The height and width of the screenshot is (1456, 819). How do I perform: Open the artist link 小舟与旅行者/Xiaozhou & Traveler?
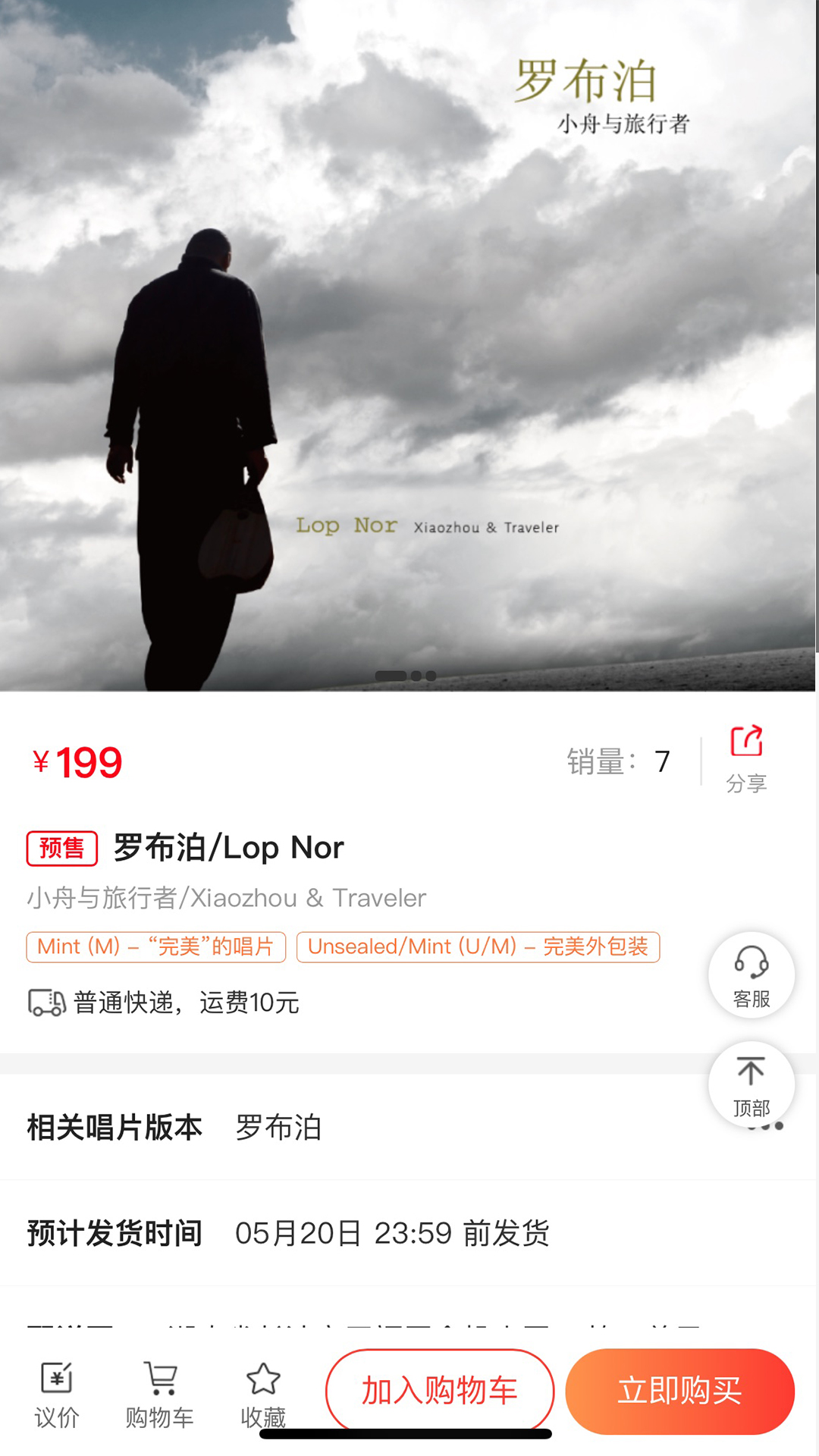227,898
